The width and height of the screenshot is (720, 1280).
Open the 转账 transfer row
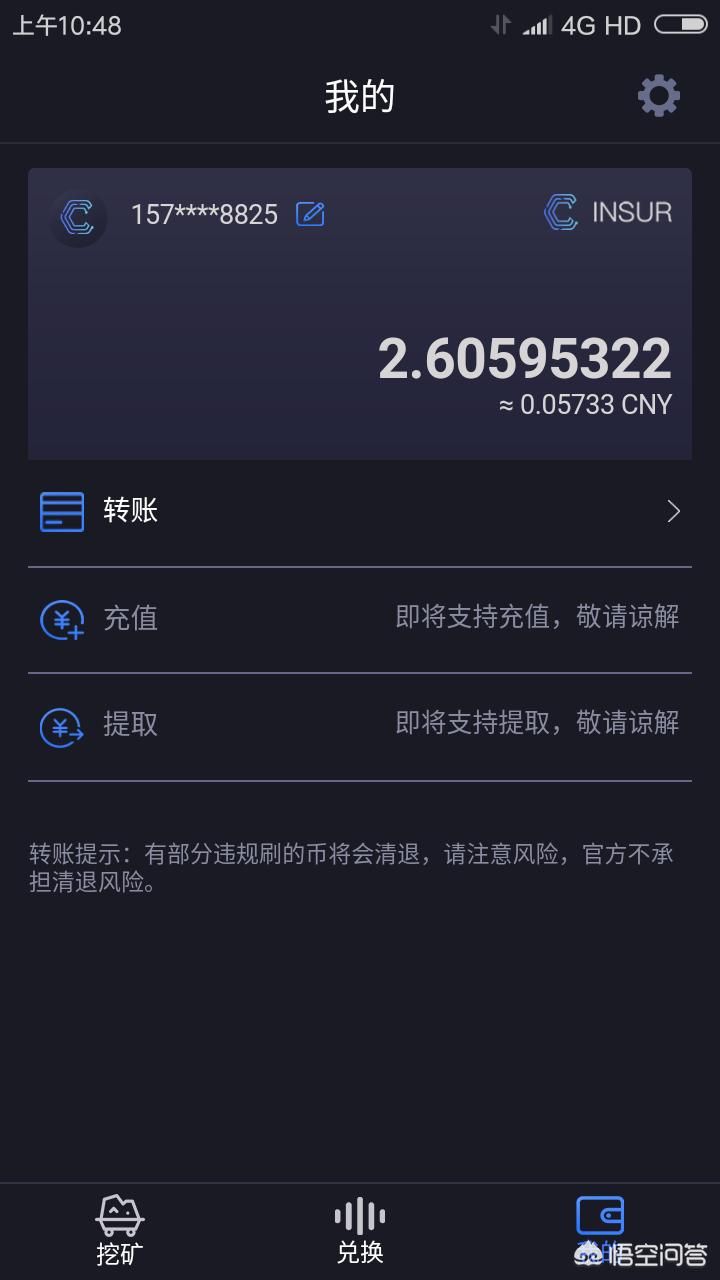360,512
